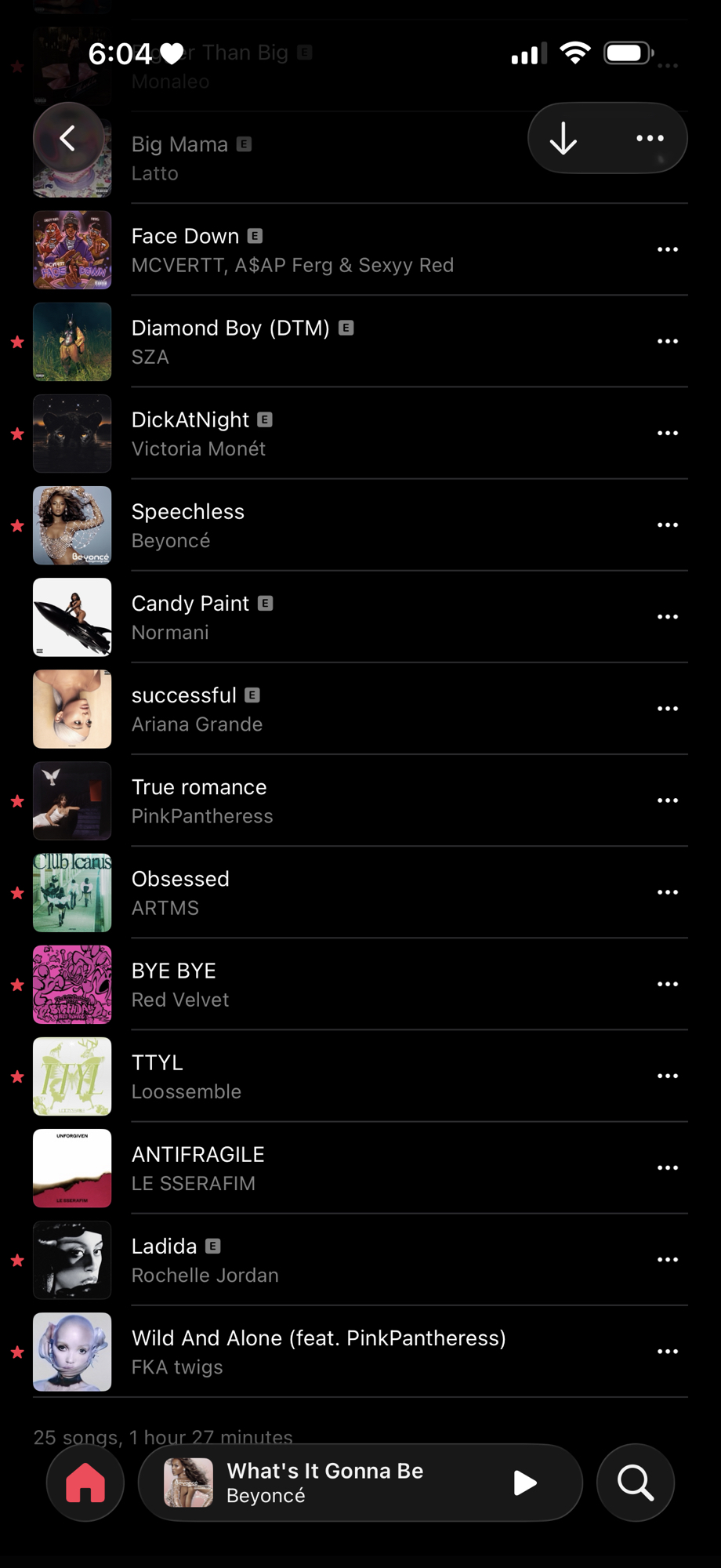
Task: Play Face Down by MCVERTT
Action: 313,250
